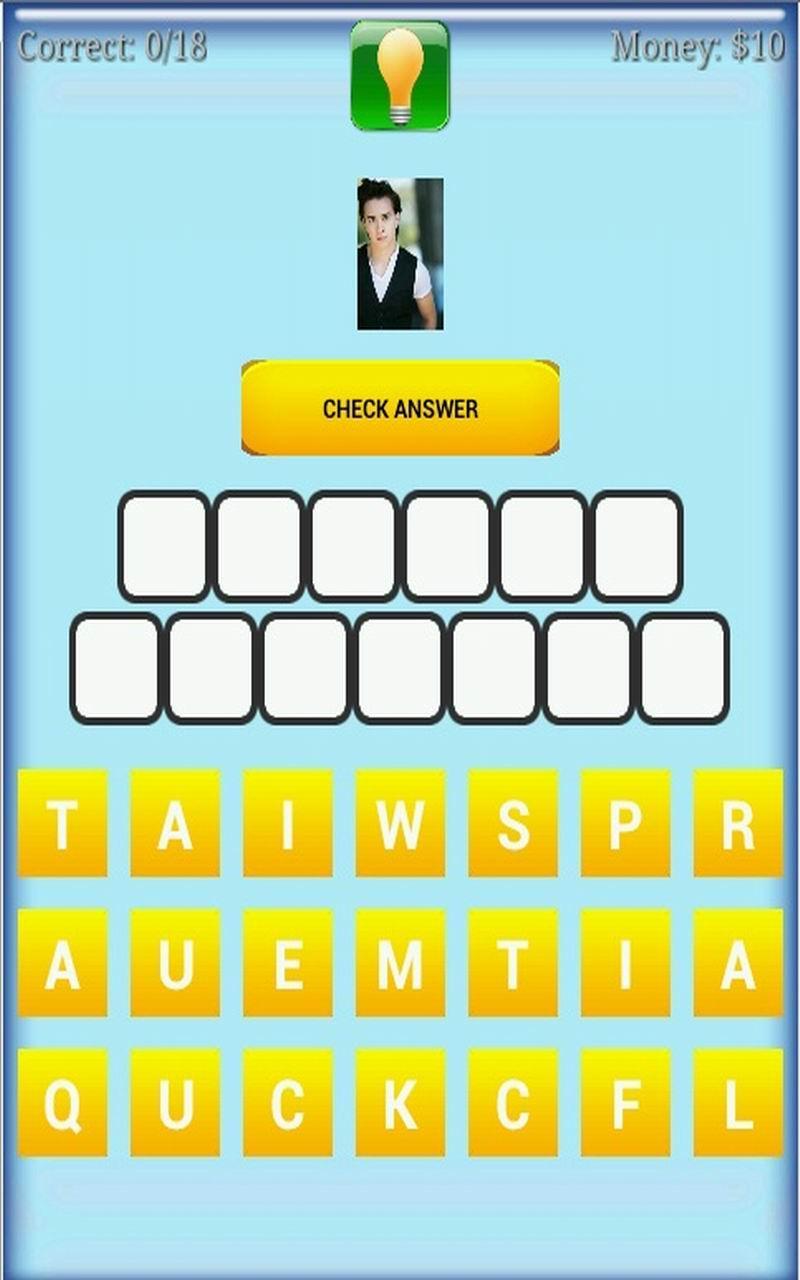
Task: Pick the letter S tile
Action: [513, 823]
